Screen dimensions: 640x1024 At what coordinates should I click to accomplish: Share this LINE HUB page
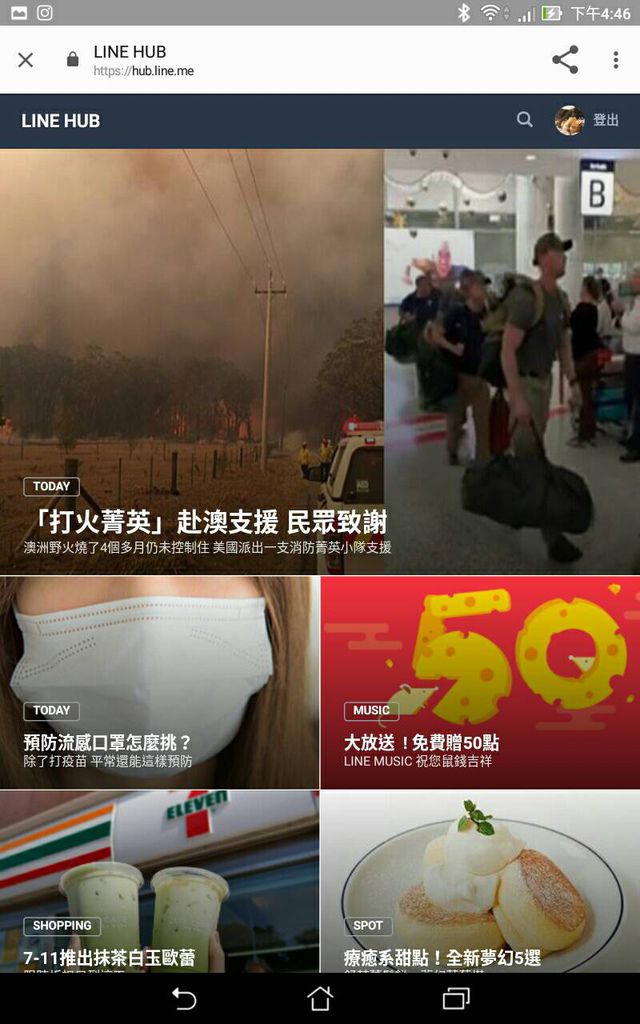click(565, 59)
